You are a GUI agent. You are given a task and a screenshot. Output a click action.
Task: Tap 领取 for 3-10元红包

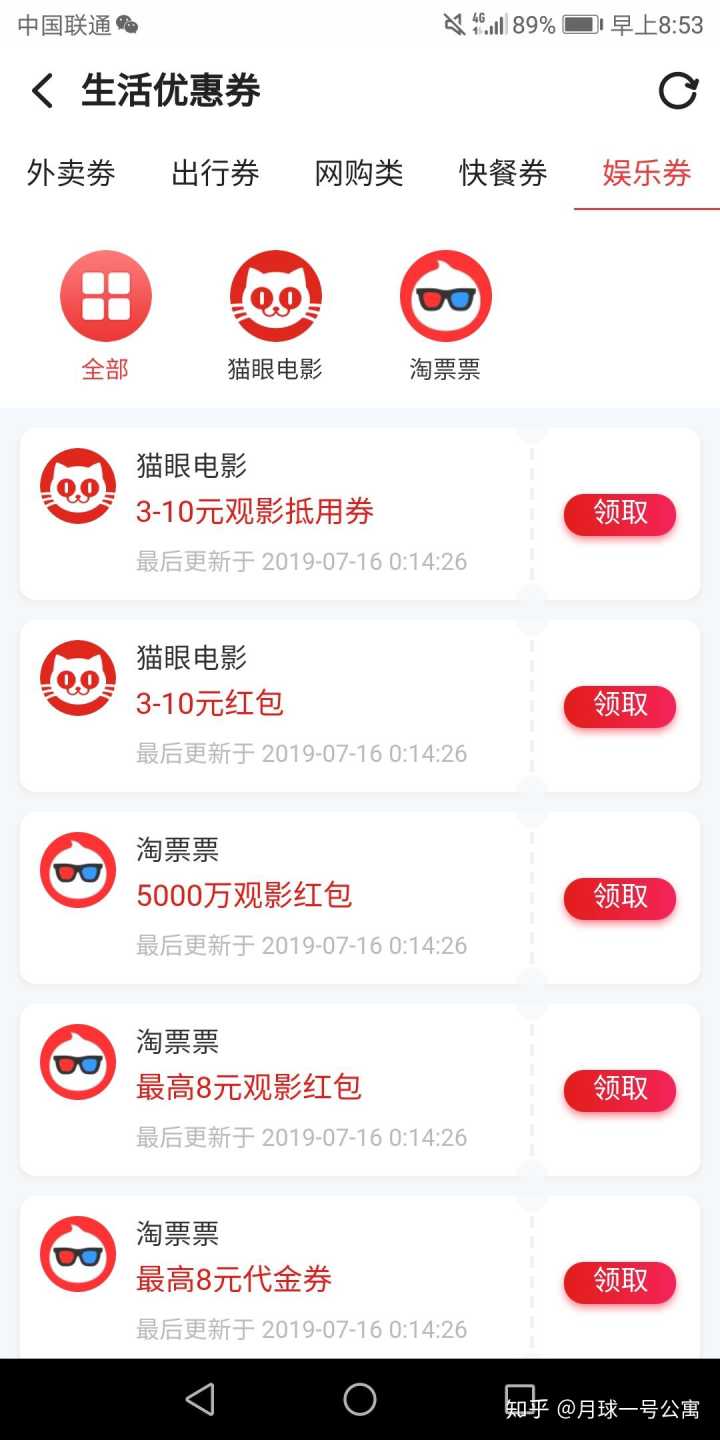click(x=620, y=706)
